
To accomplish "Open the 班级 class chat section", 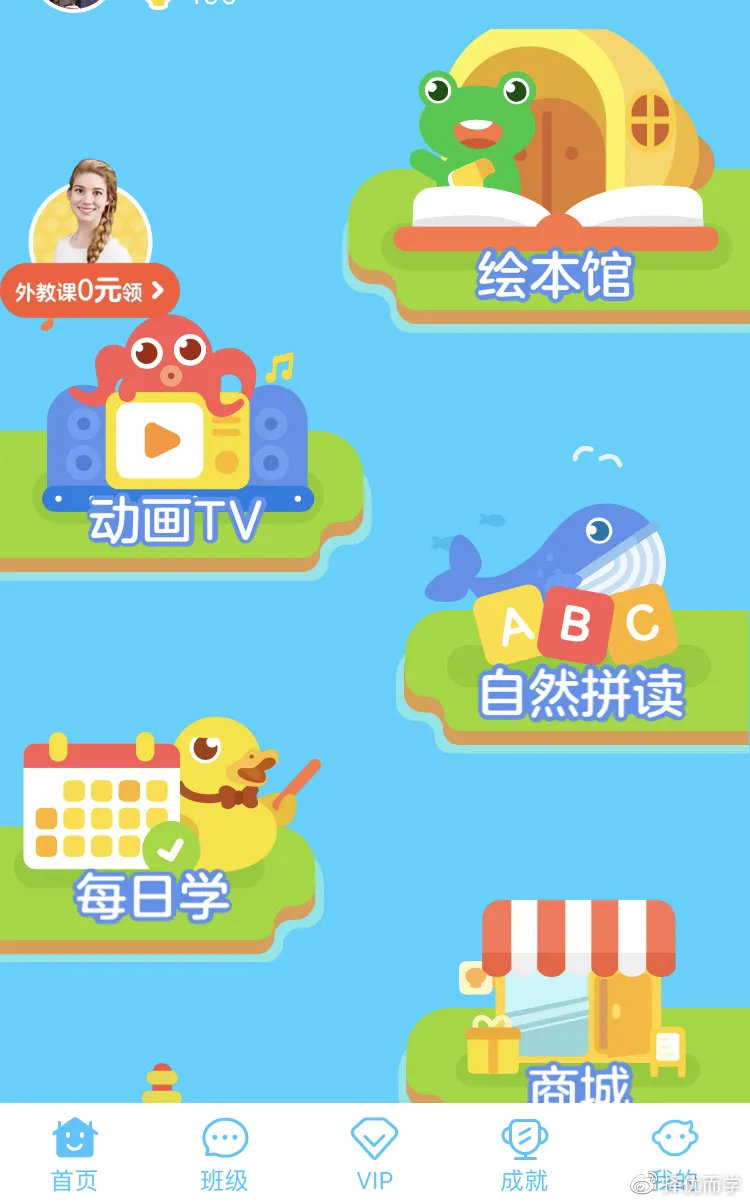I will pos(224,1148).
